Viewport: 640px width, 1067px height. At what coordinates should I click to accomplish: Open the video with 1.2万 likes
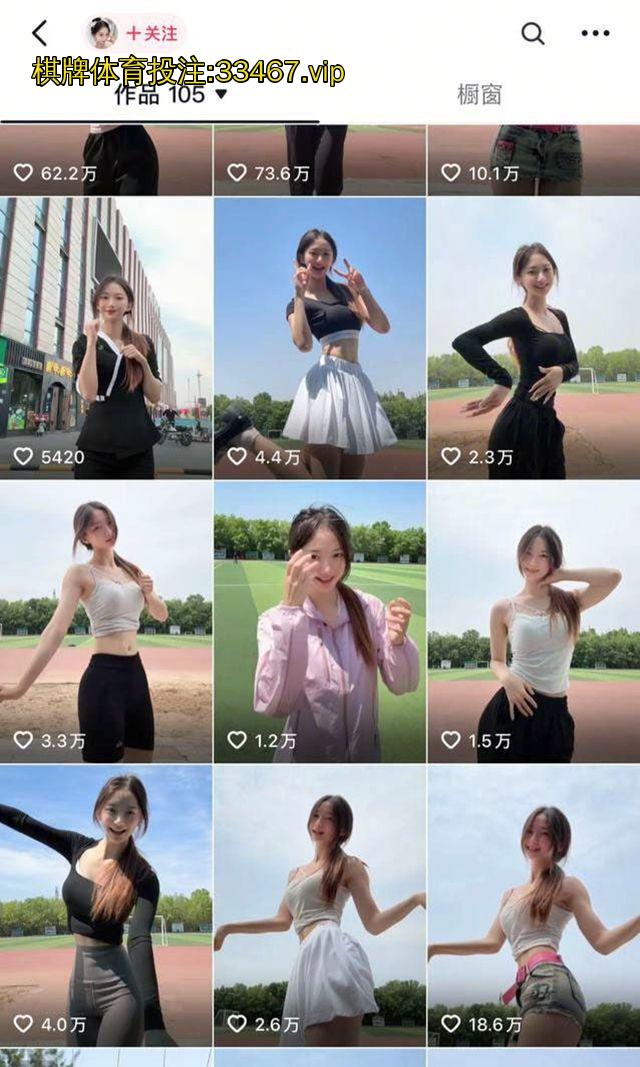[320, 622]
